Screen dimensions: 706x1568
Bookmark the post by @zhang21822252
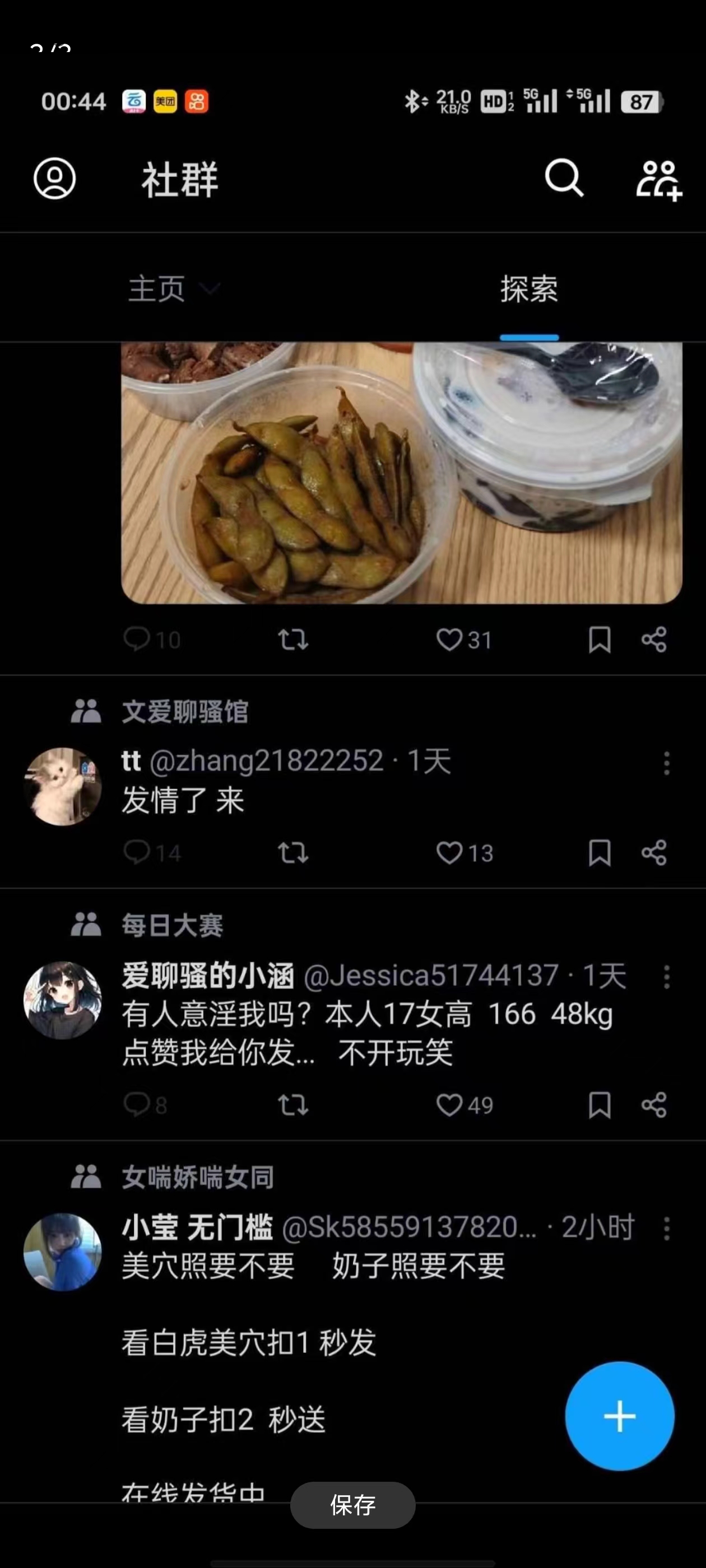coord(600,853)
